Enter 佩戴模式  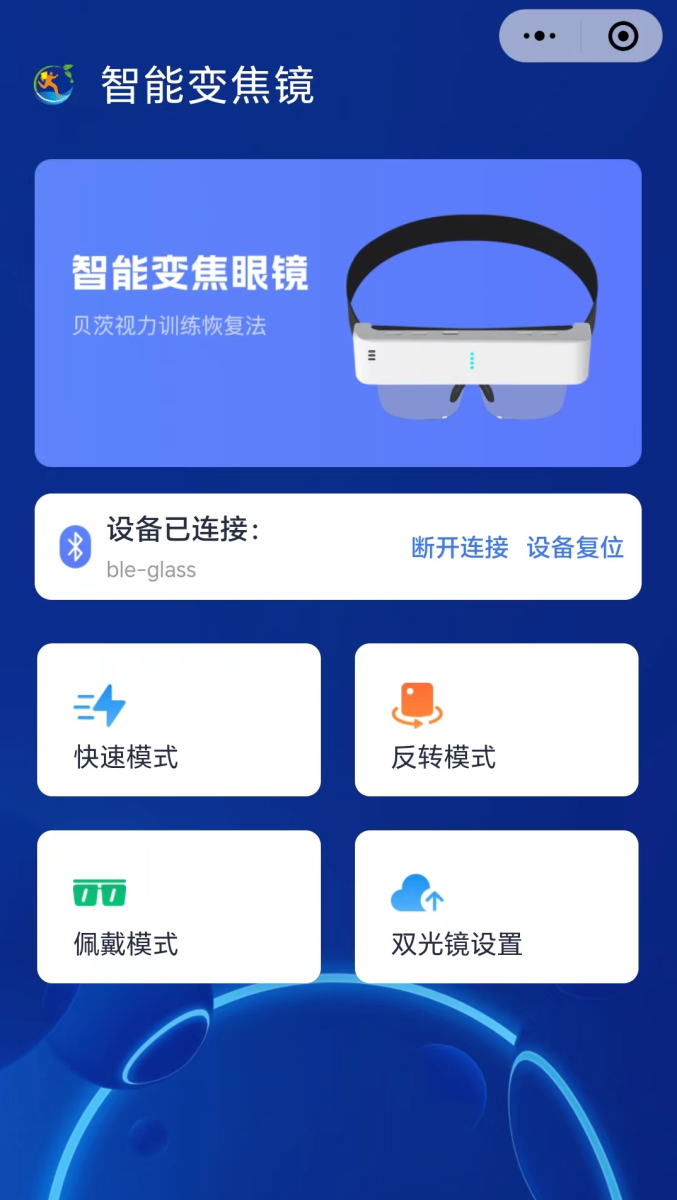(179, 906)
